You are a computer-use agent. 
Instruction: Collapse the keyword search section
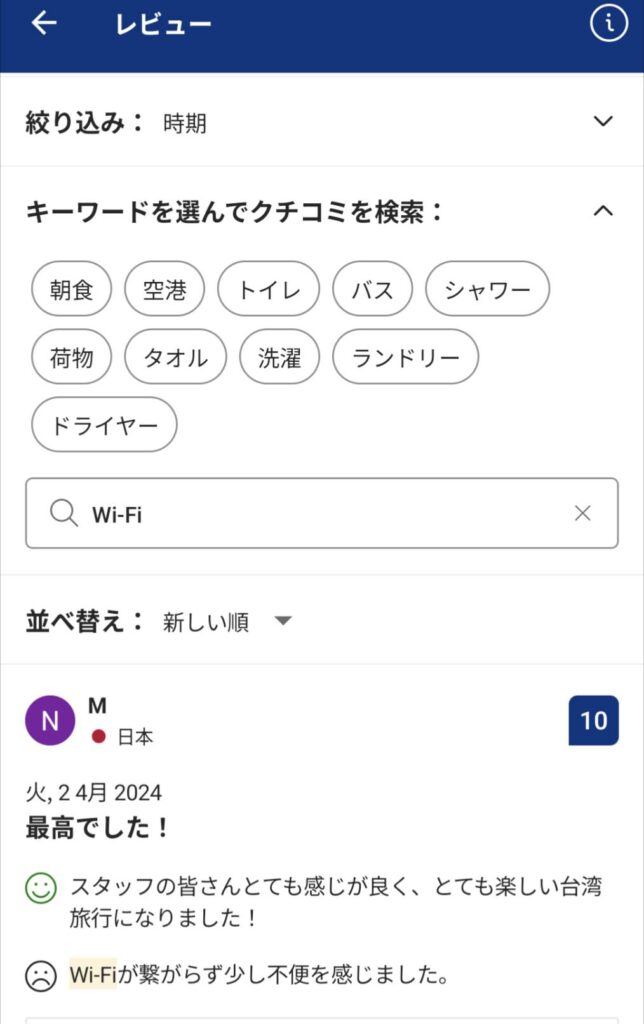(602, 211)
